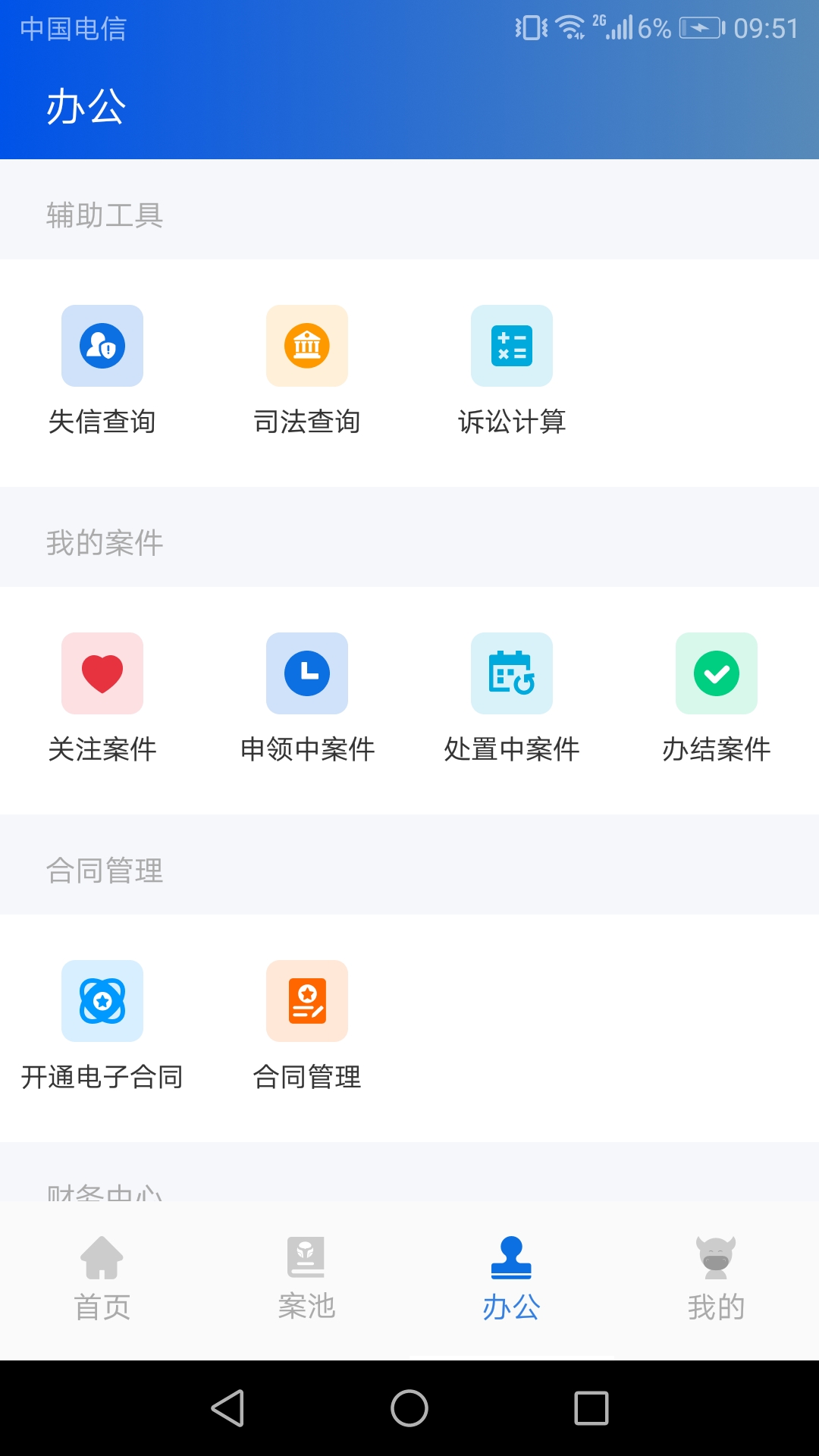Click the red heart 关注案件 icon
The width and height of the screenshot is (819, 1456).
pyautogui.click(x=102, y=673)
